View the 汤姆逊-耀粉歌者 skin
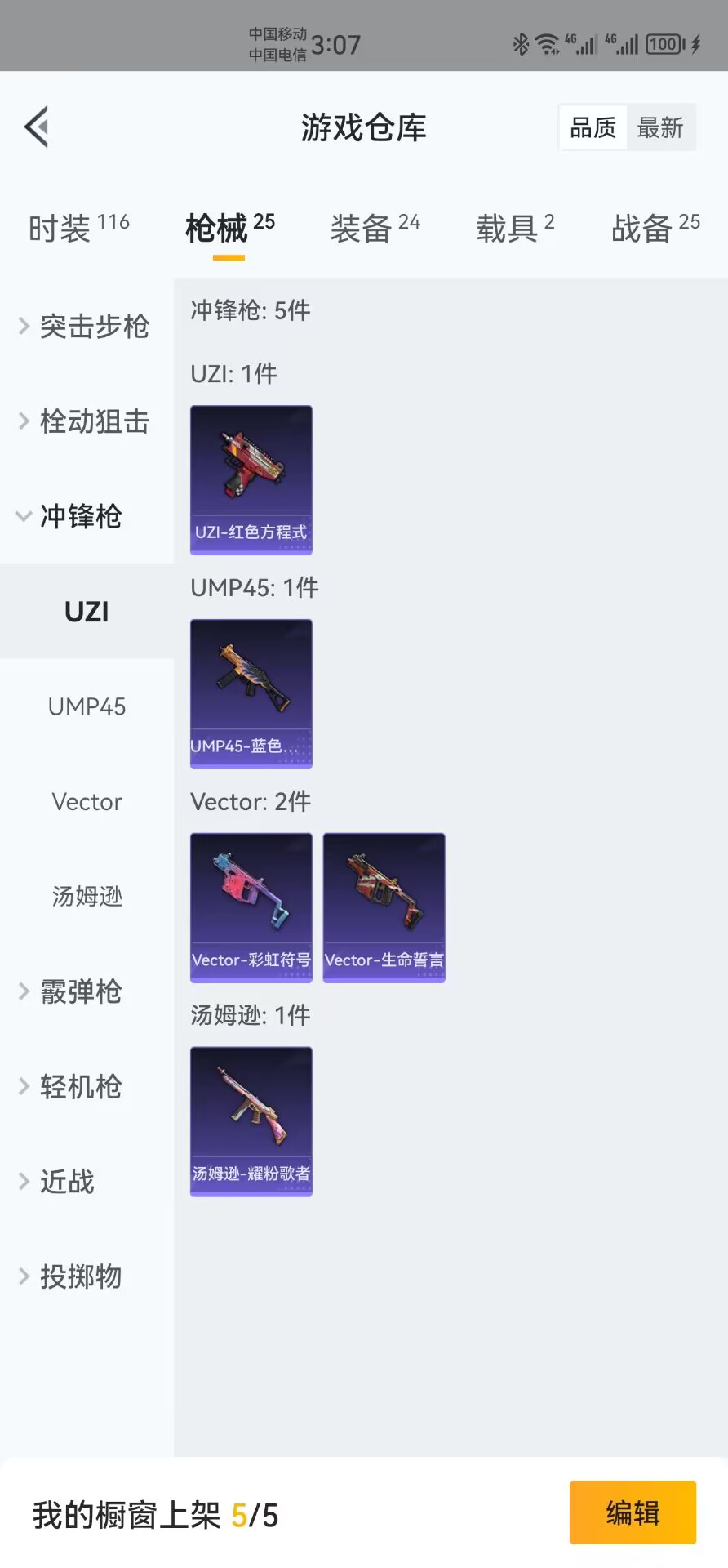 (251, 1121)
